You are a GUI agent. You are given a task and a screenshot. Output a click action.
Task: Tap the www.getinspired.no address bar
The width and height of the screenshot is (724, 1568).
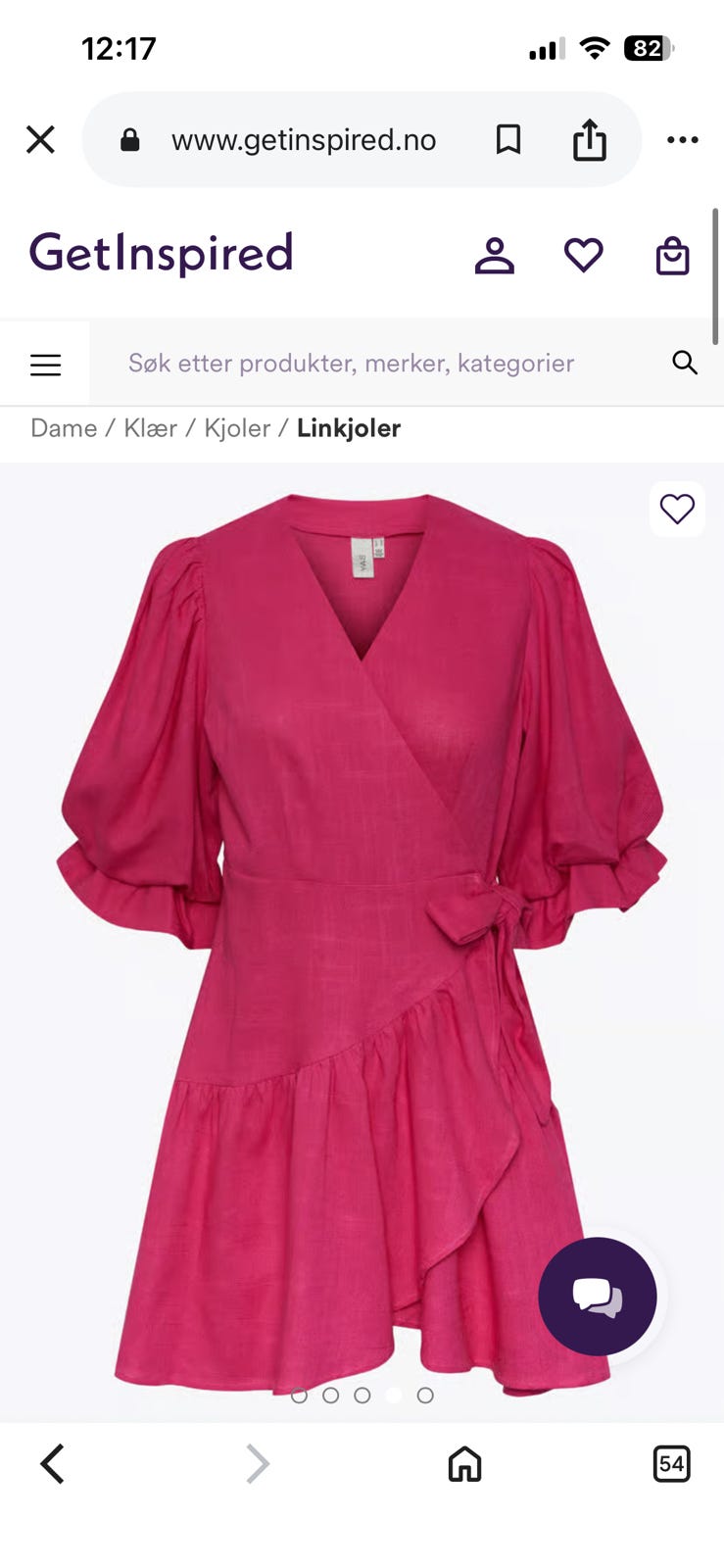[x=304, y=140]
